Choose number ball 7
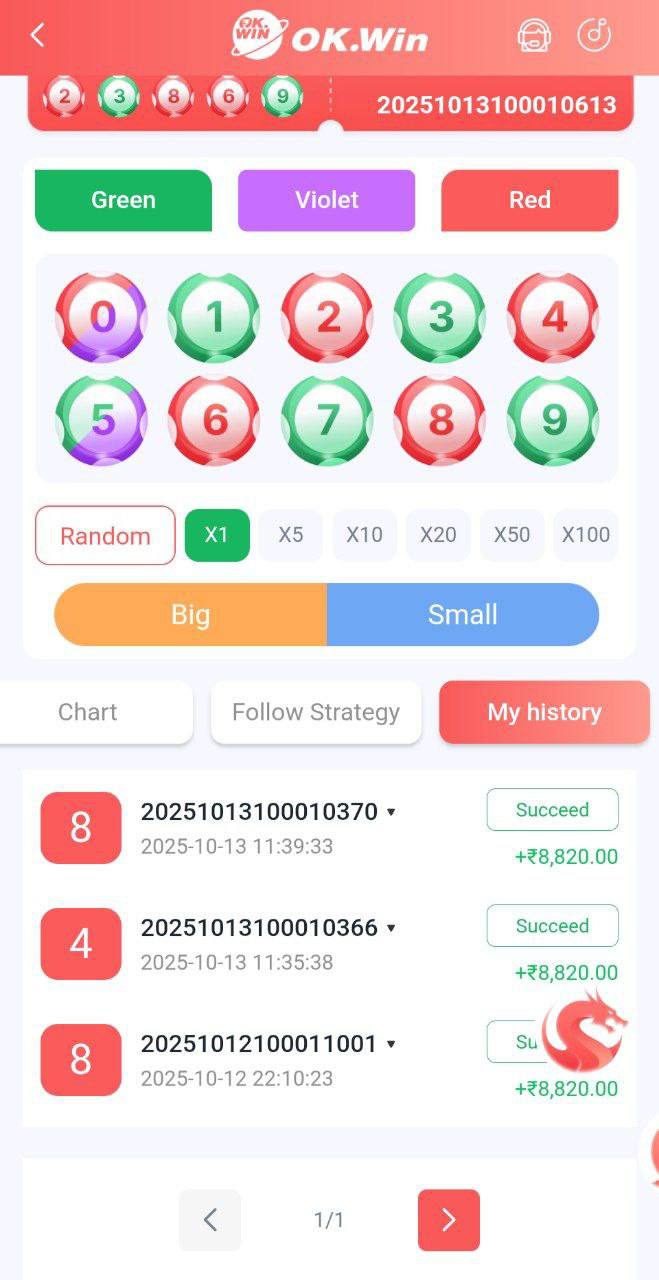The width and height of the screenshot is (659, 1280). point(327,421)
